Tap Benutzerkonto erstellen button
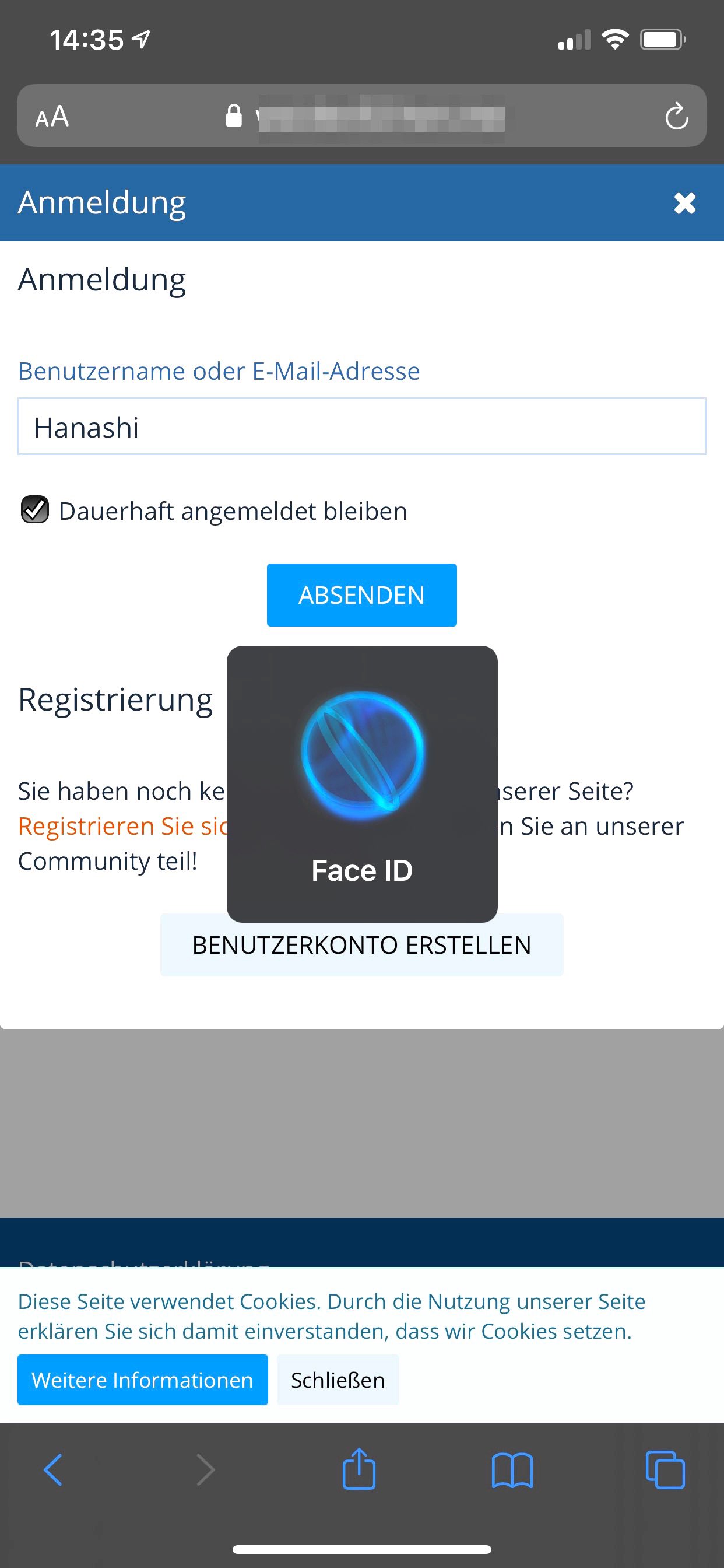This screenshot has width=724, height=1568. tap(361, 946)
